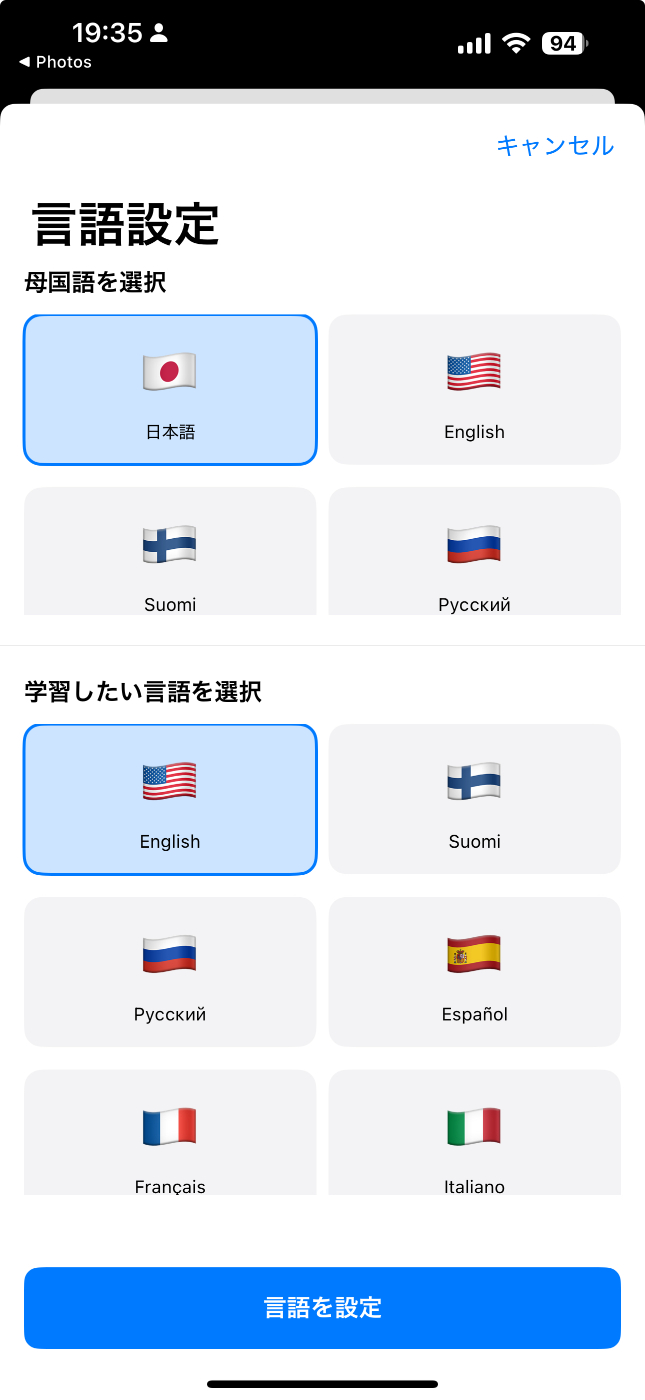The image size is (645, 1400).
Task: Choose Suomi as the language to learn
Action: pos(474,799)
